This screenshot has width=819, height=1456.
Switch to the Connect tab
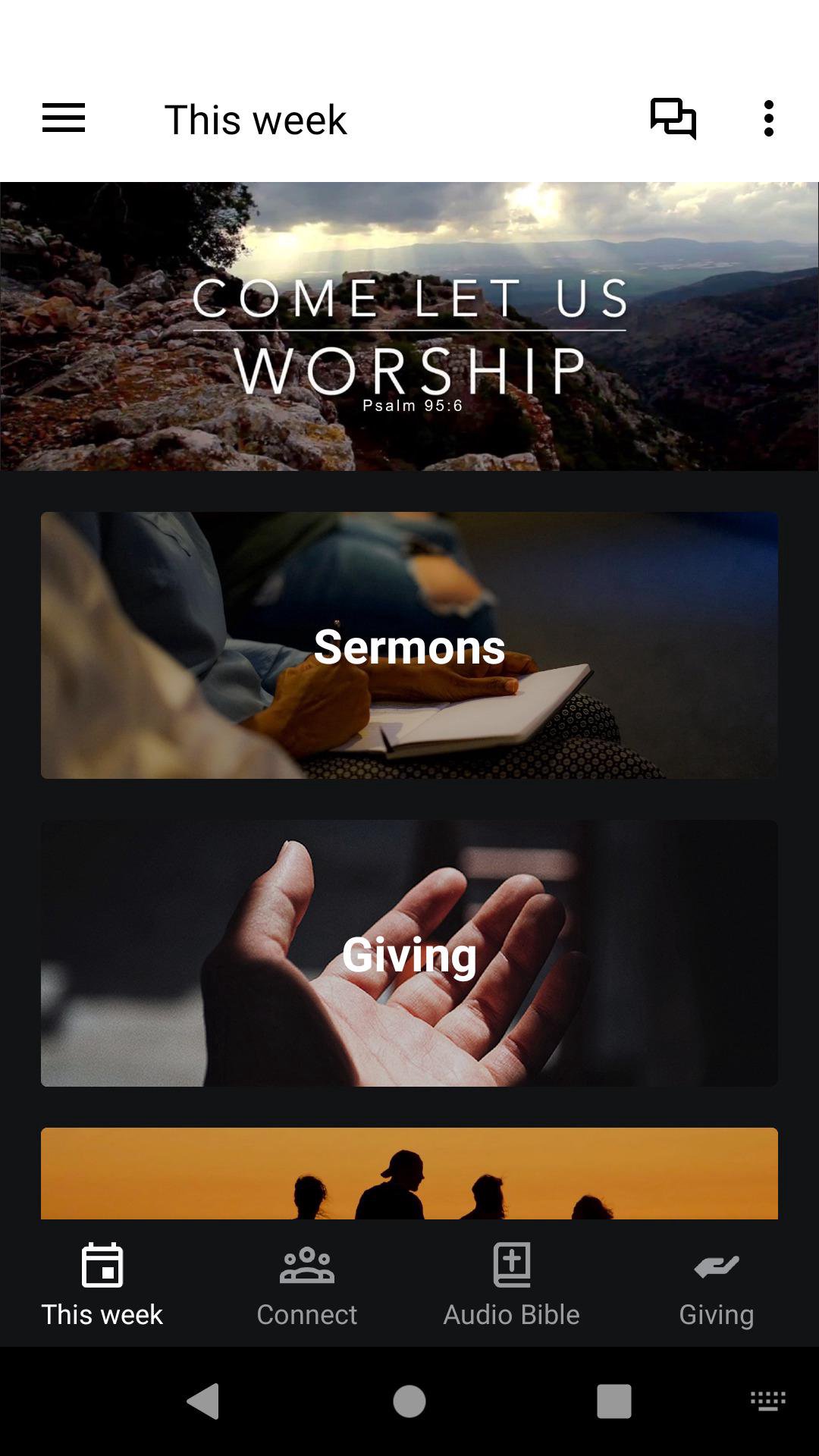pos(307,1284)
